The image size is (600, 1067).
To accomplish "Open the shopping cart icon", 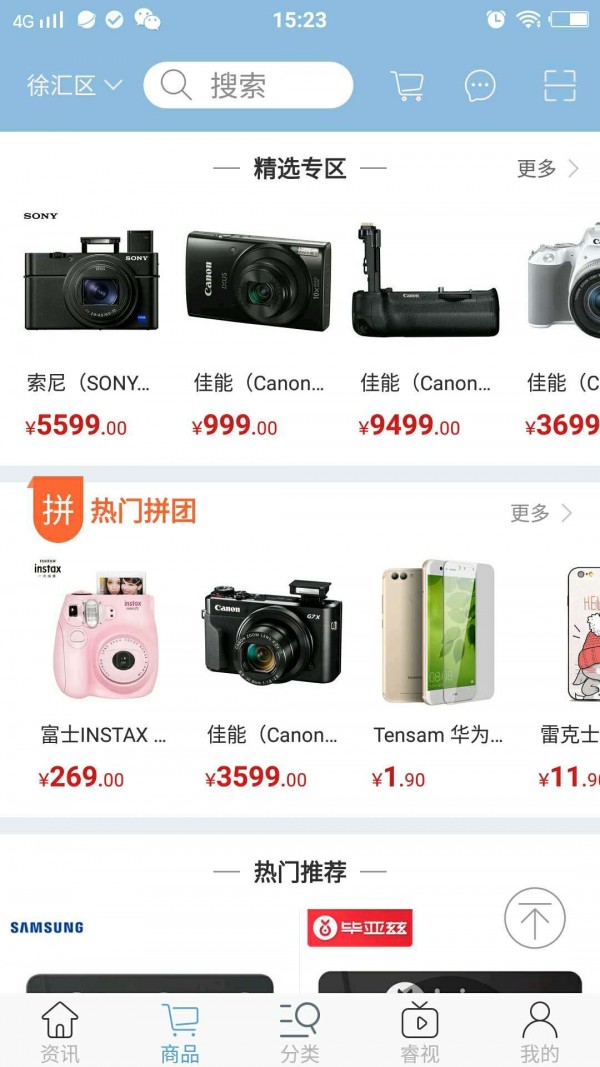I will pyautogui.click(x=406, y=86).
